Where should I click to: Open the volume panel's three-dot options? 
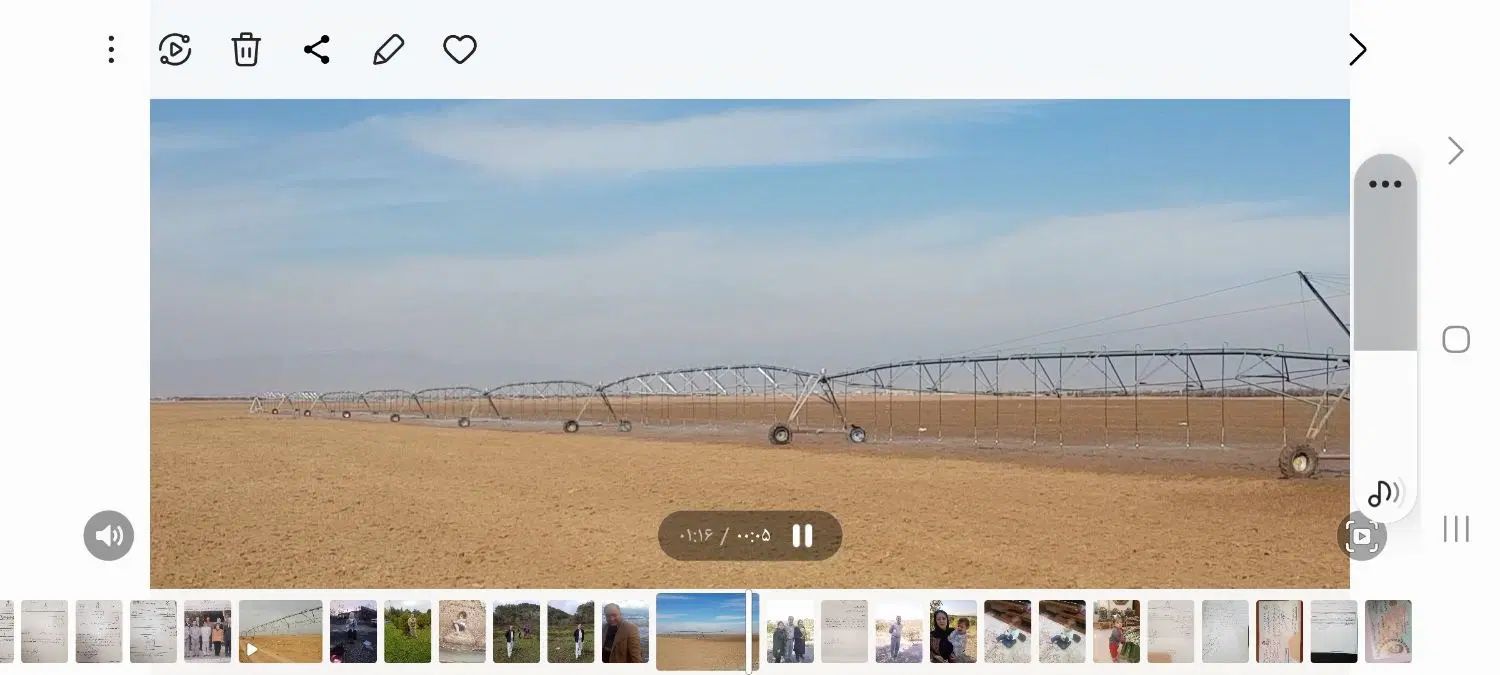pyautogui.click(x=1385, y=184)
